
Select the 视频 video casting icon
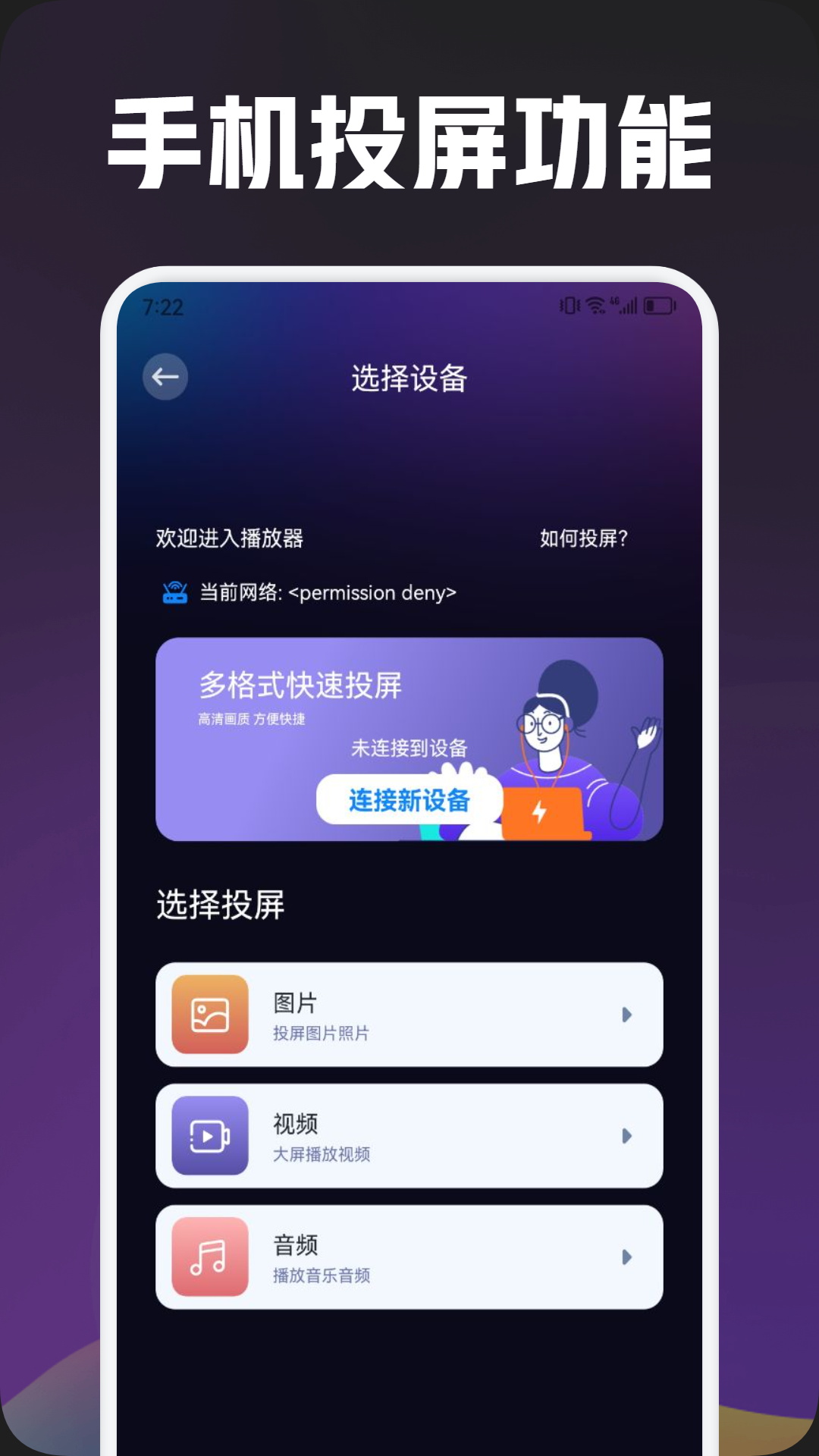(211, 1136)
